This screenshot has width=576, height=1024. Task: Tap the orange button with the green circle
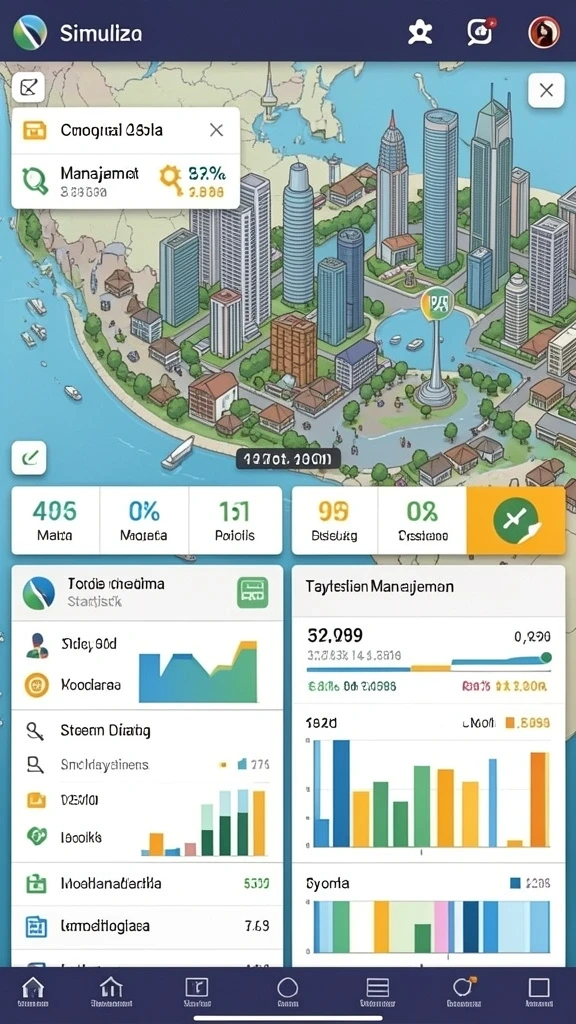click(x=516, y=520)
